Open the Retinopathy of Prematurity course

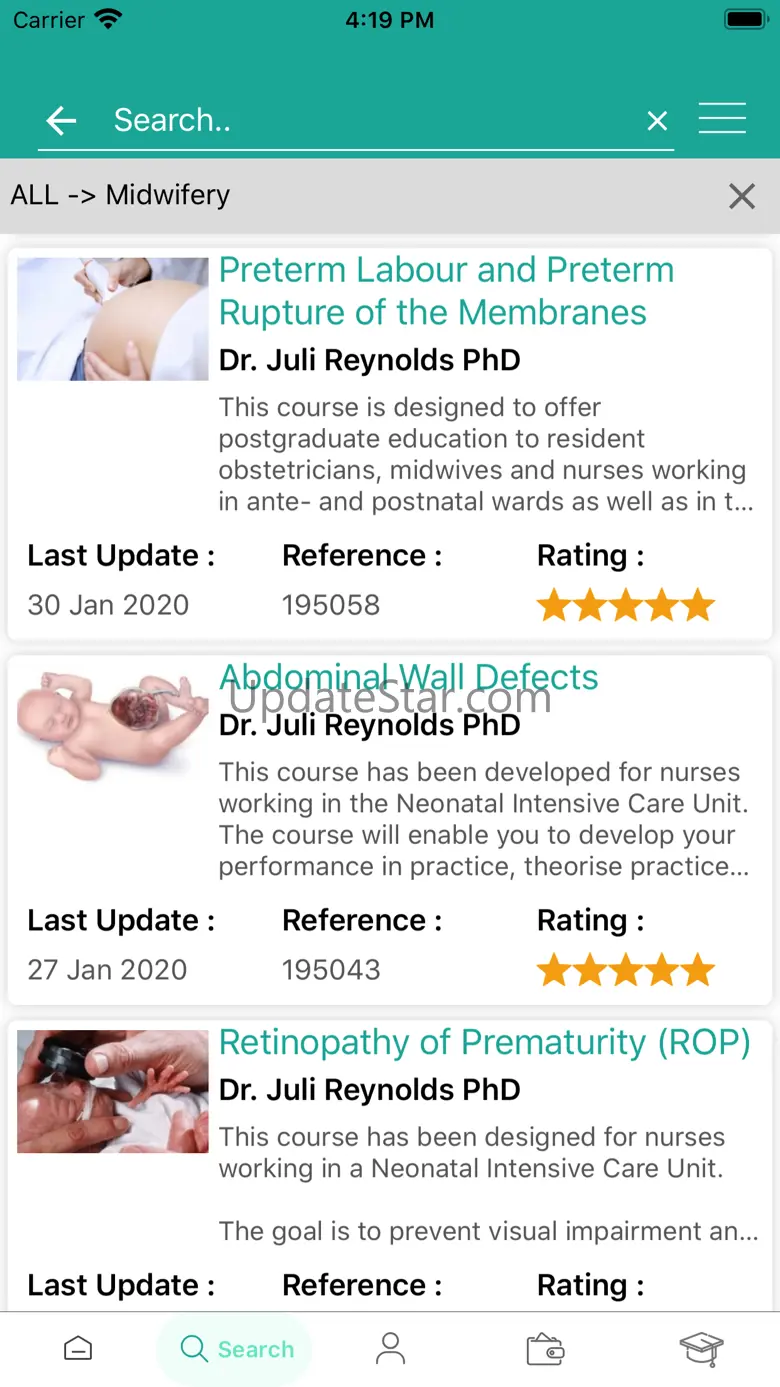click(484, 1042)
